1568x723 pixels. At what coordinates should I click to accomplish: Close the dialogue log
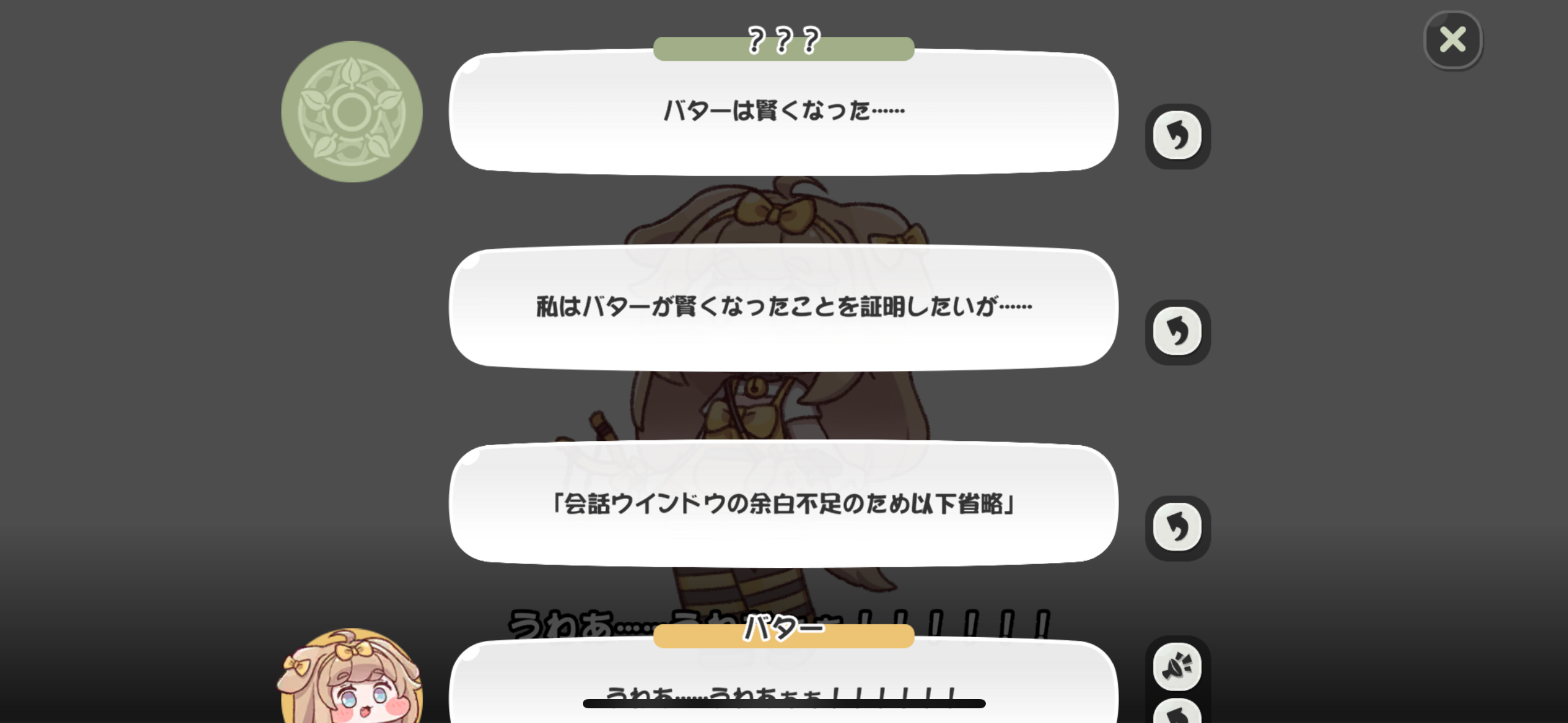1452,40
